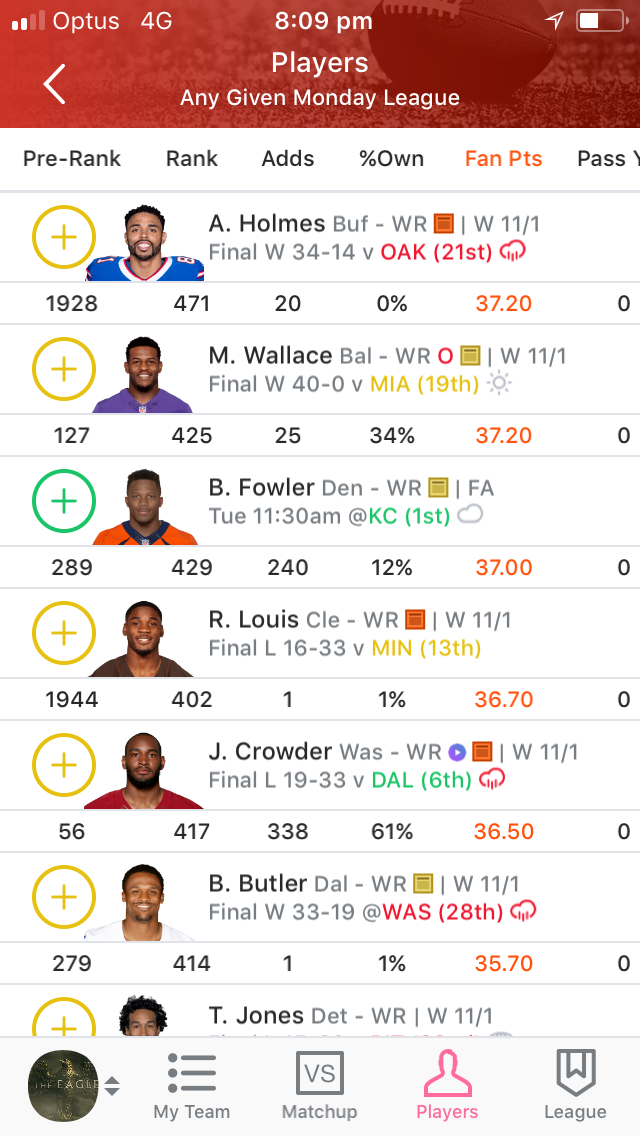Sort by %Own column
This screenshot has width=640, height=1136.
pos(391,159)
